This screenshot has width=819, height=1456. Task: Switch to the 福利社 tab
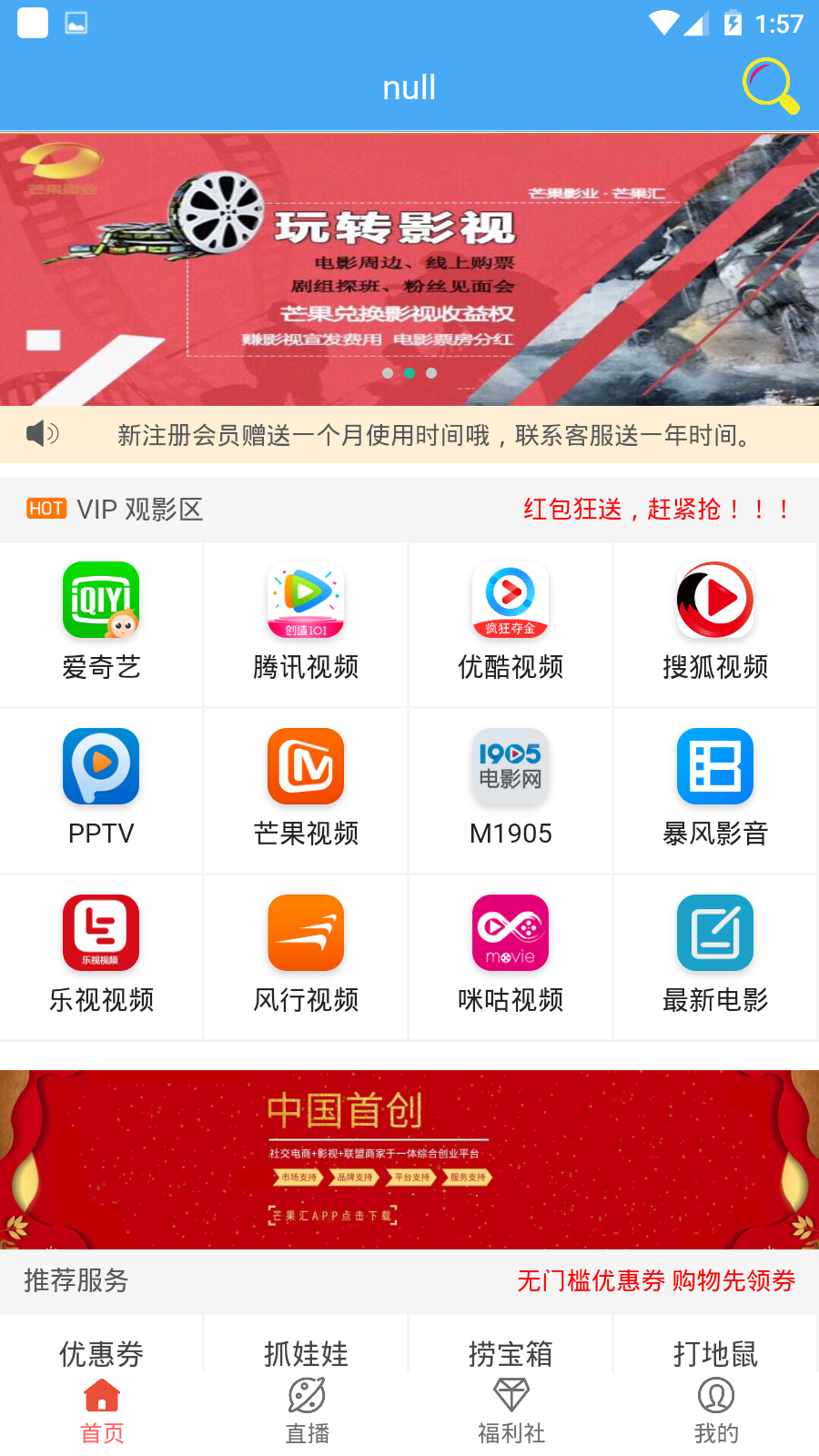point(511,1411)
